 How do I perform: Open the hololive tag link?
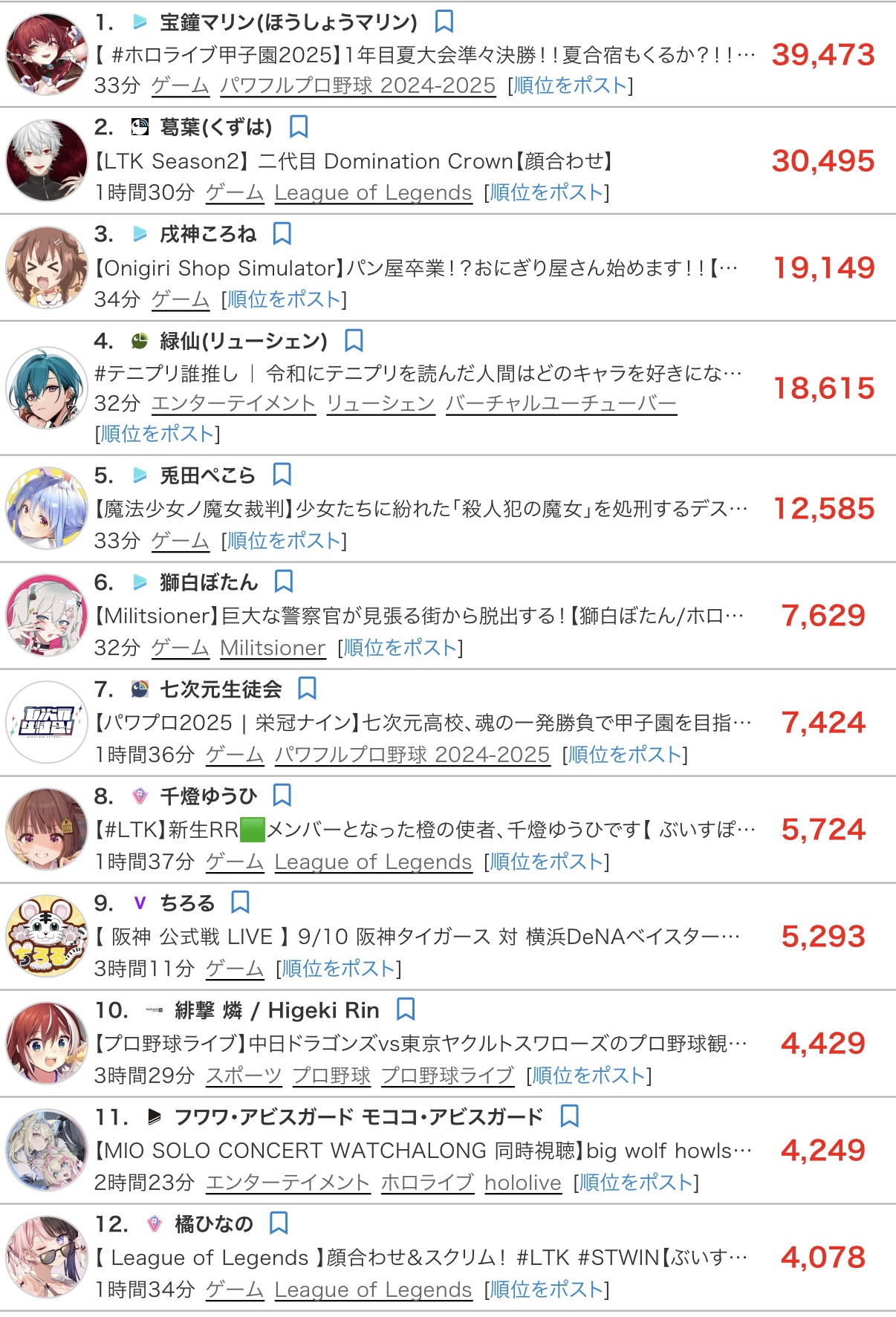pos(522,1183)
